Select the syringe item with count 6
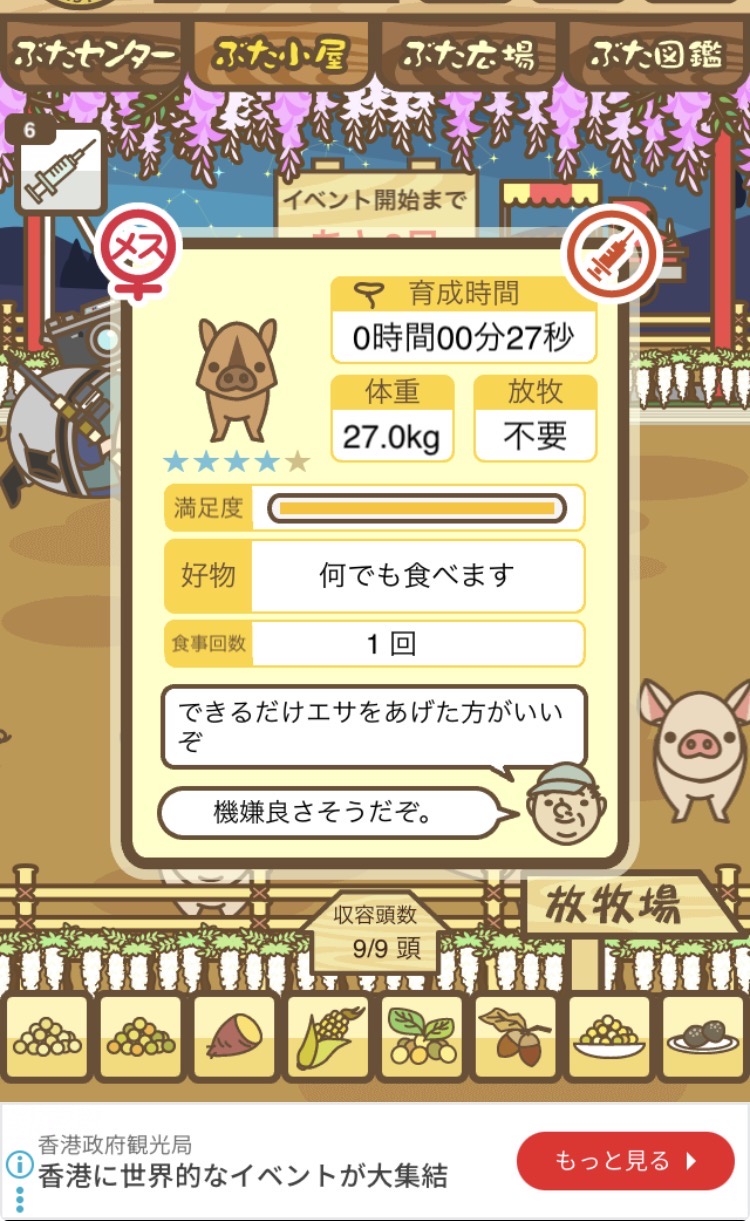This screenshot has width=750, height=1221. click(60, 167)
